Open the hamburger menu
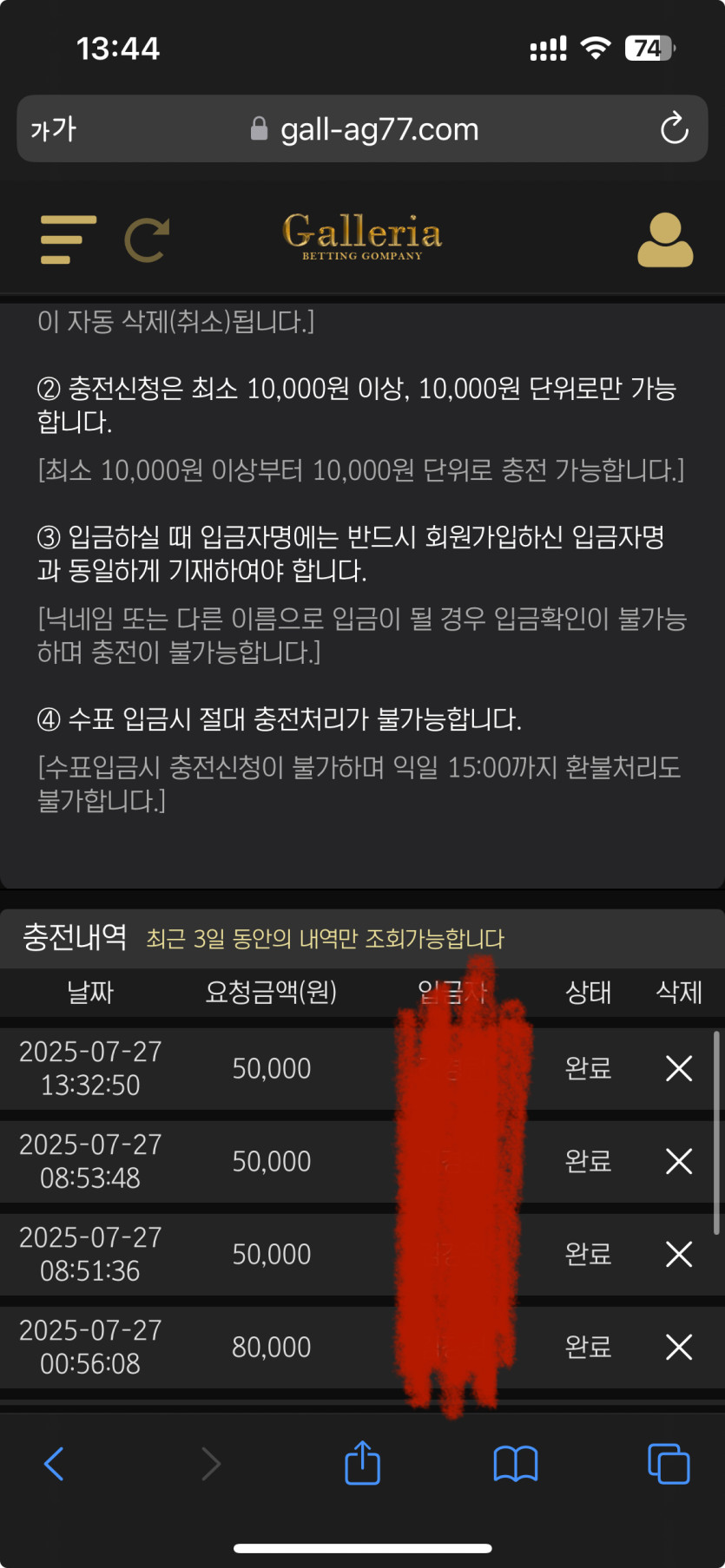This screenshot has height=1568, width=725. coord(67,239)
